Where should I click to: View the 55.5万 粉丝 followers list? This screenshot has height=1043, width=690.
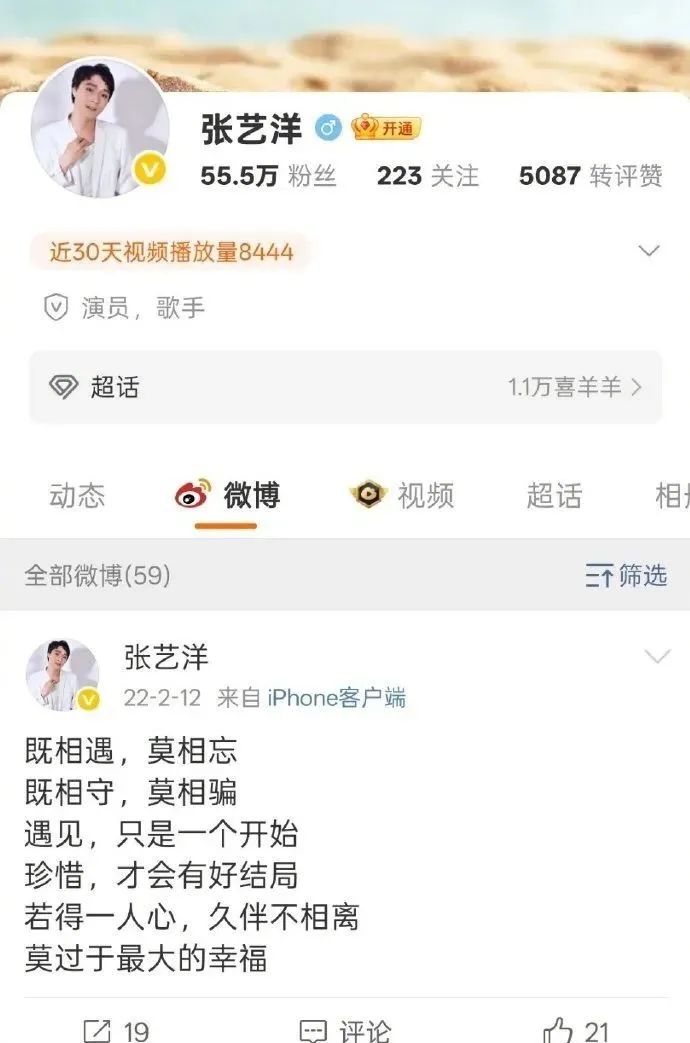tap(268, 176)
